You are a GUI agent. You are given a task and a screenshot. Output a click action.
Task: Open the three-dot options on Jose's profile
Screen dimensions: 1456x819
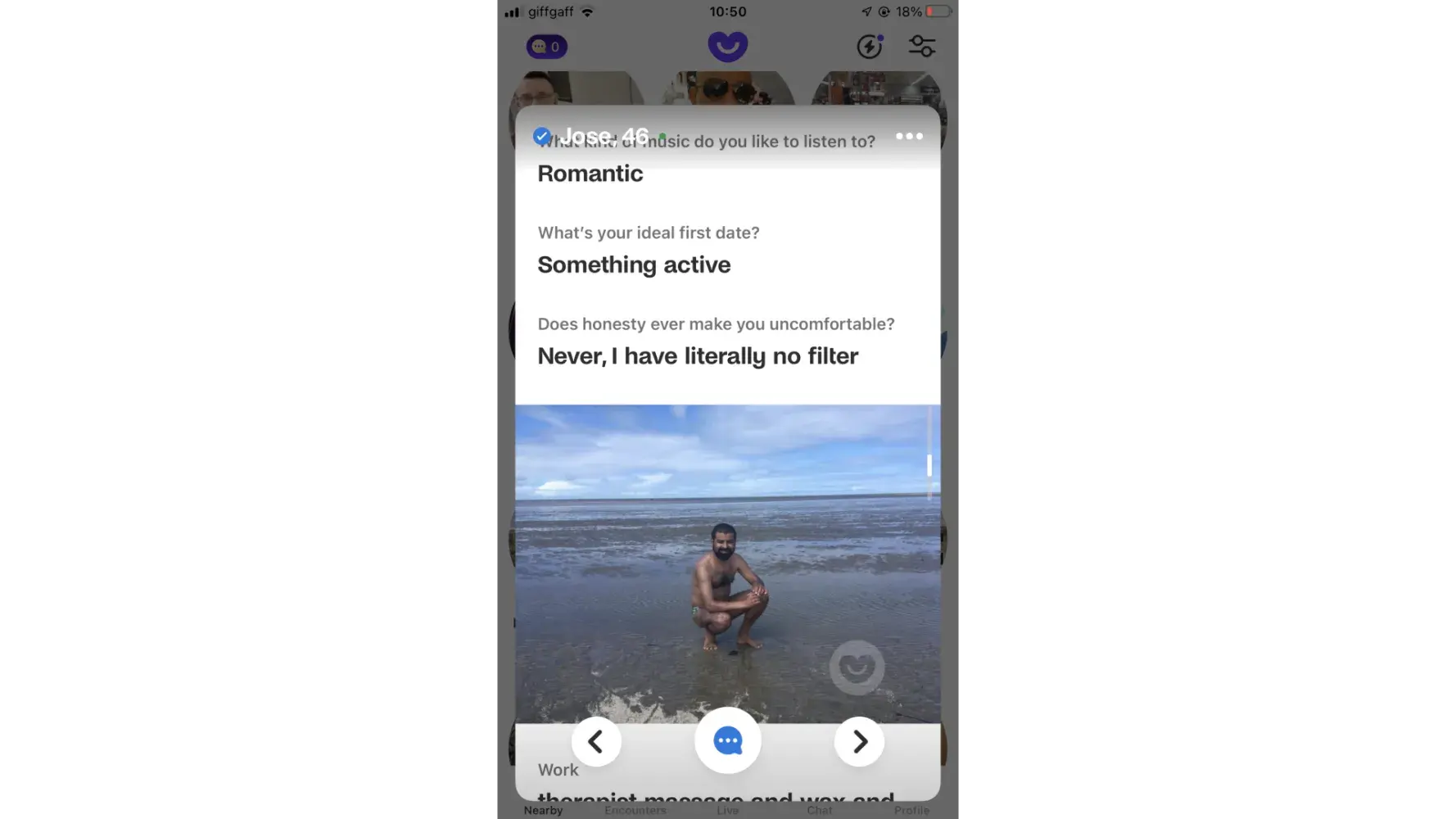(909, 136)
